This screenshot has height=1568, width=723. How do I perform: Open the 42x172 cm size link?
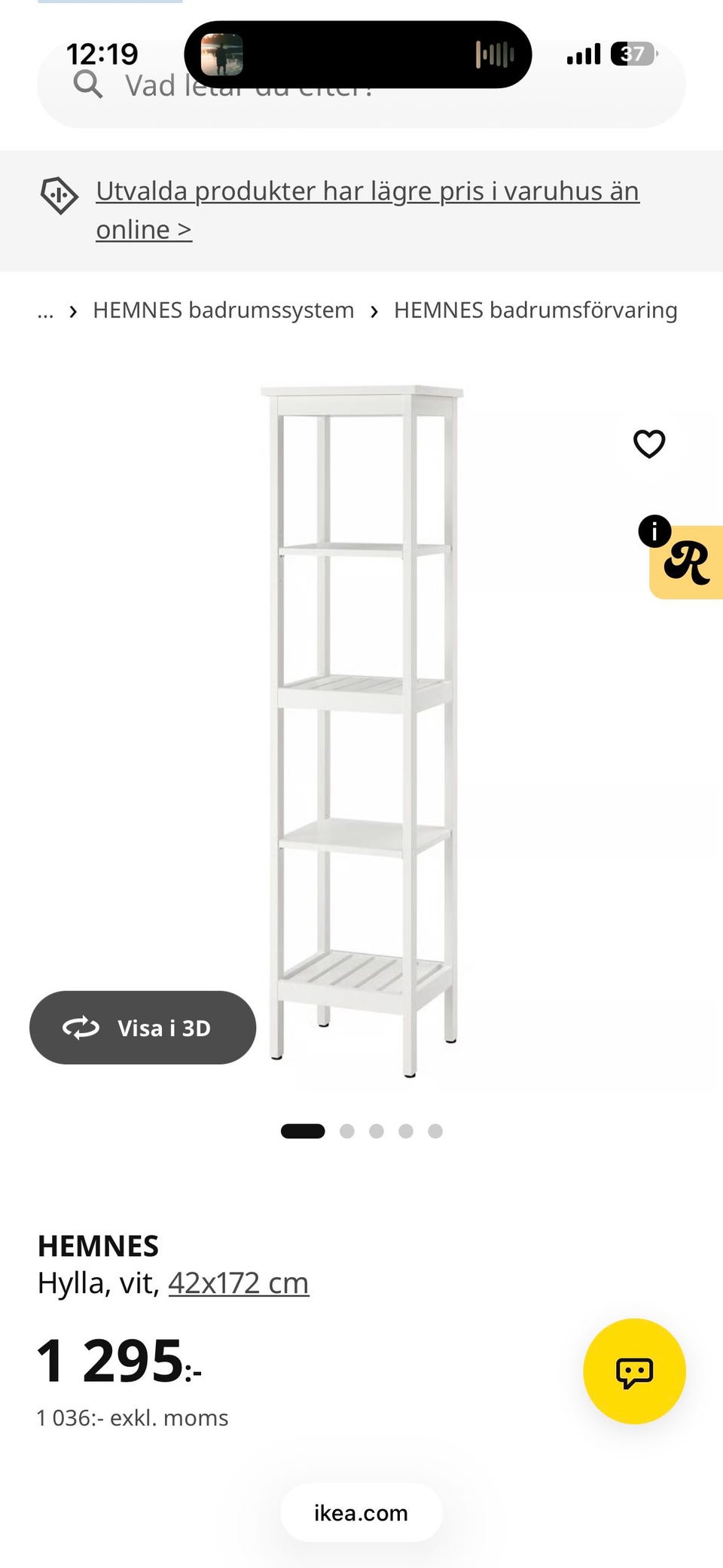coord(238,1283)
